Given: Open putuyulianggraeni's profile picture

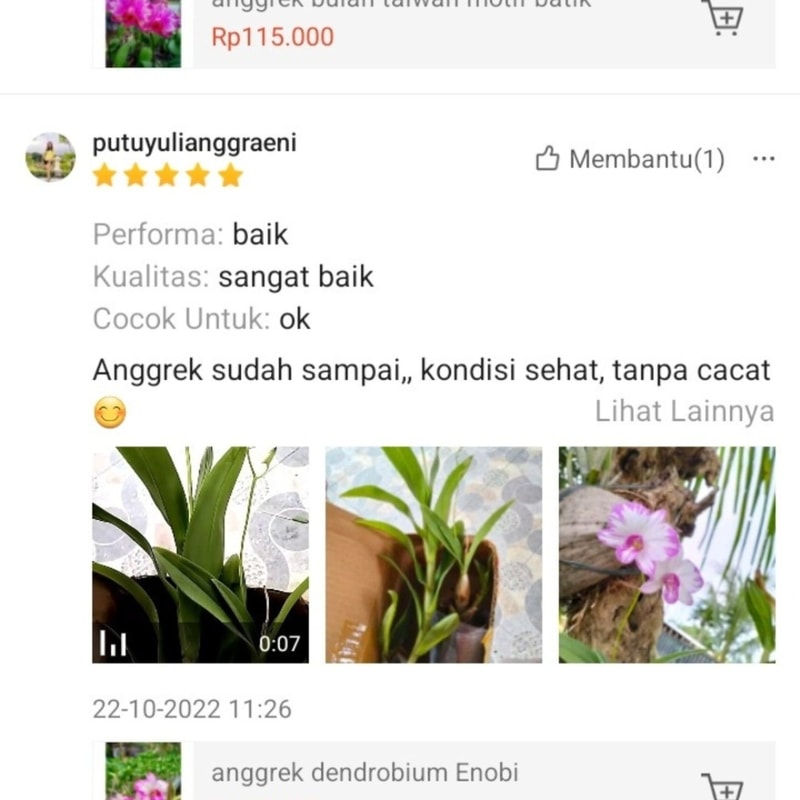Looking at the screenshot, I should 50,157.
